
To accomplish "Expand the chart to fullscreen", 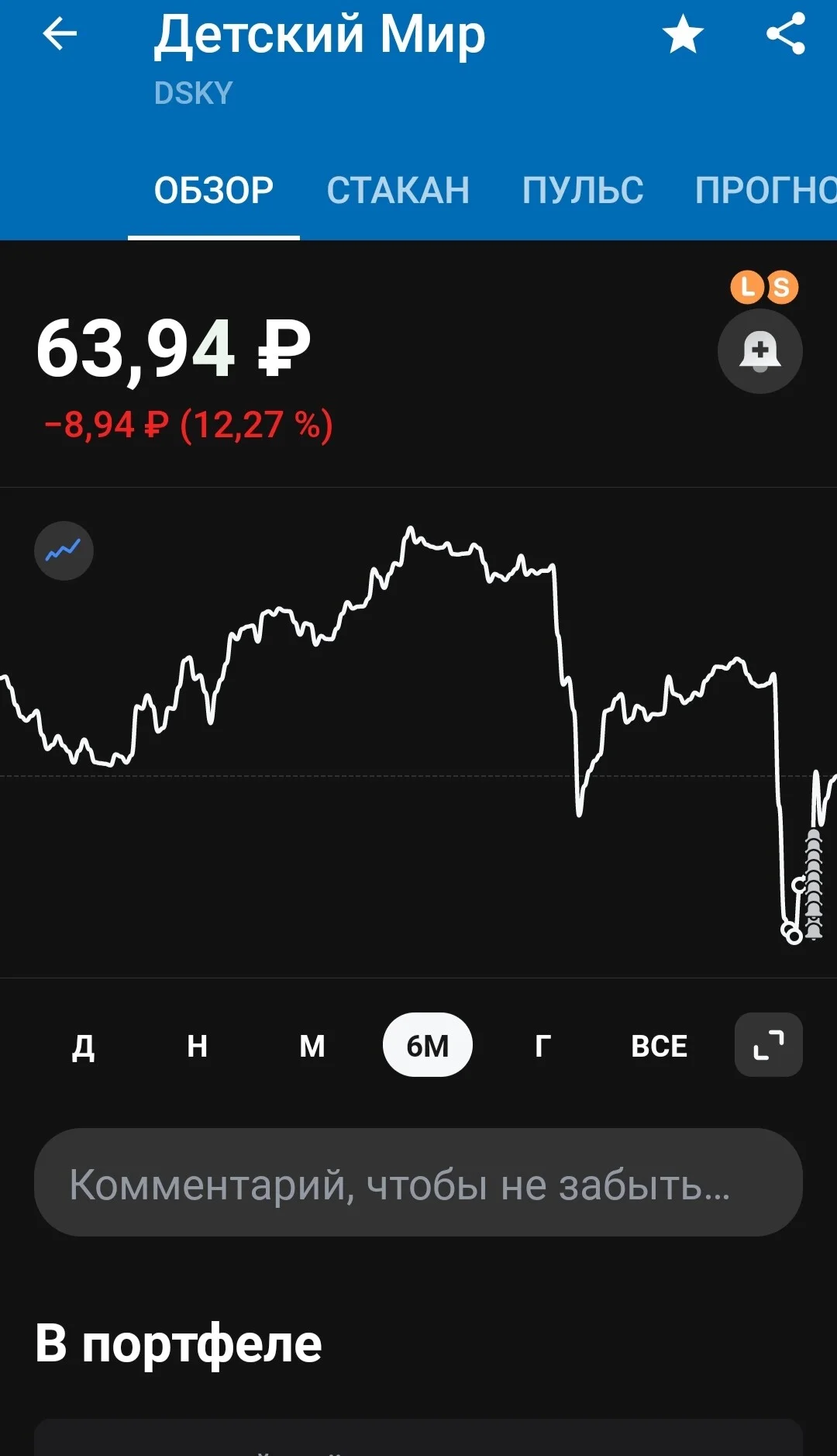I will 769,1045.
